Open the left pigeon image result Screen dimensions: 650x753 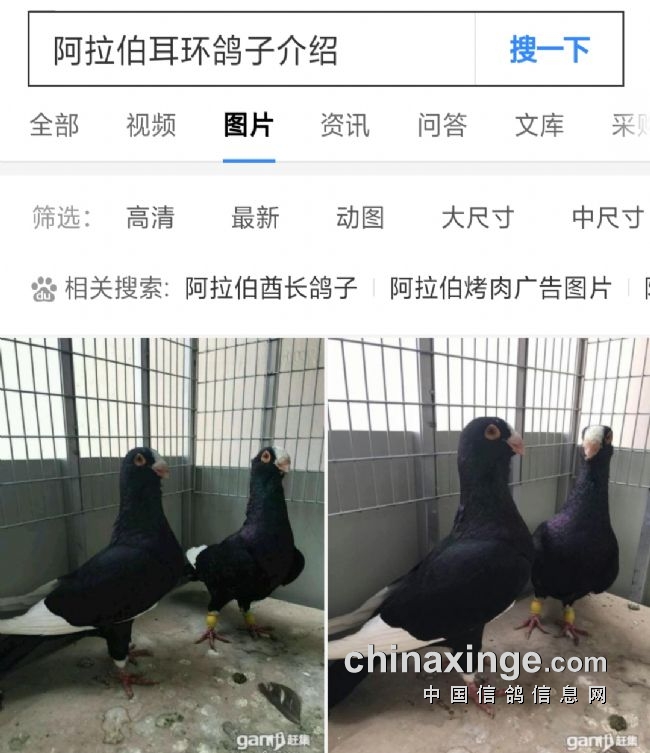tap(162, 545)
